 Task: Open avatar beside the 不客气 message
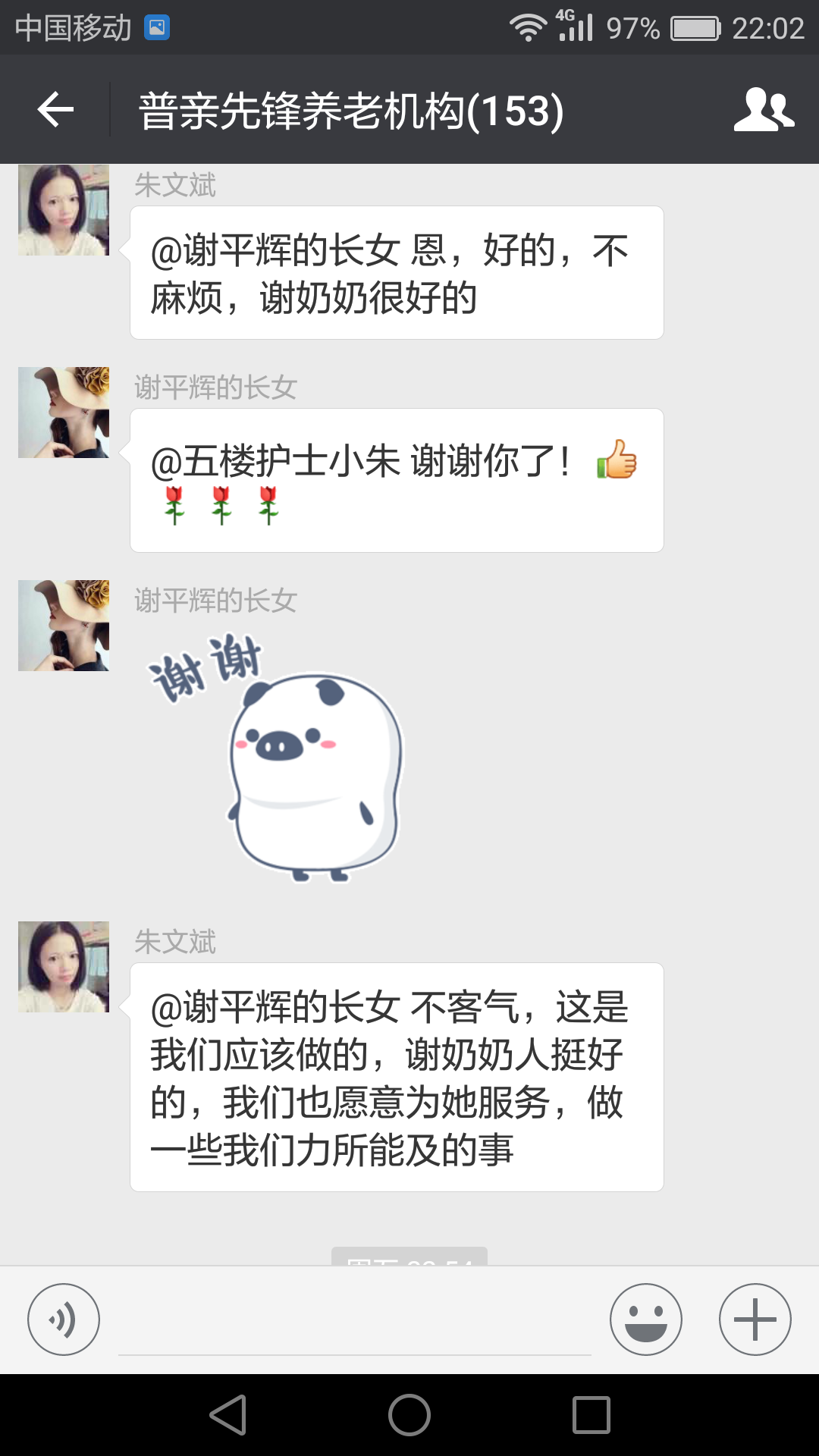click(64, 967)
